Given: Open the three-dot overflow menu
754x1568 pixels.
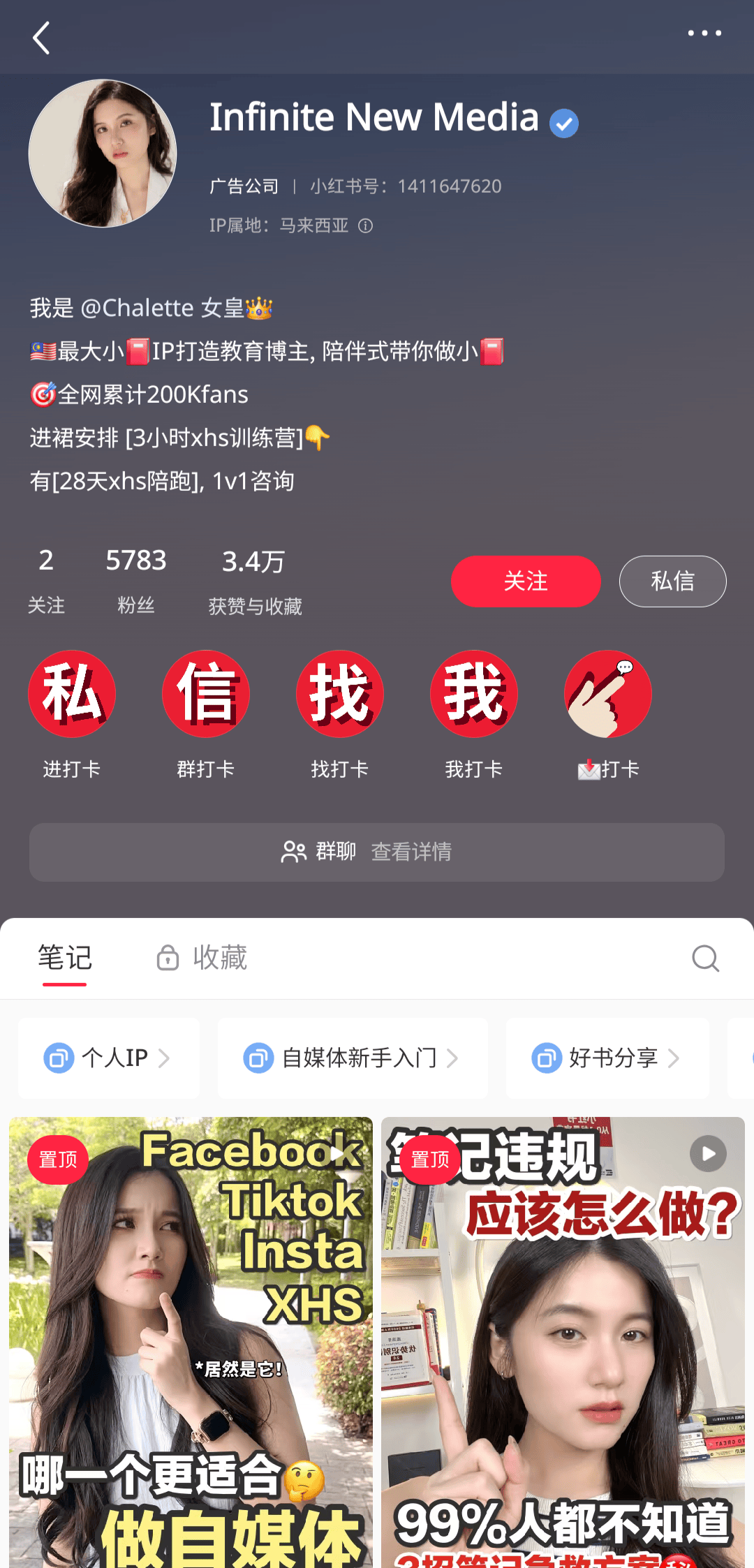Looking at the screenshot, I should point(704,34).
